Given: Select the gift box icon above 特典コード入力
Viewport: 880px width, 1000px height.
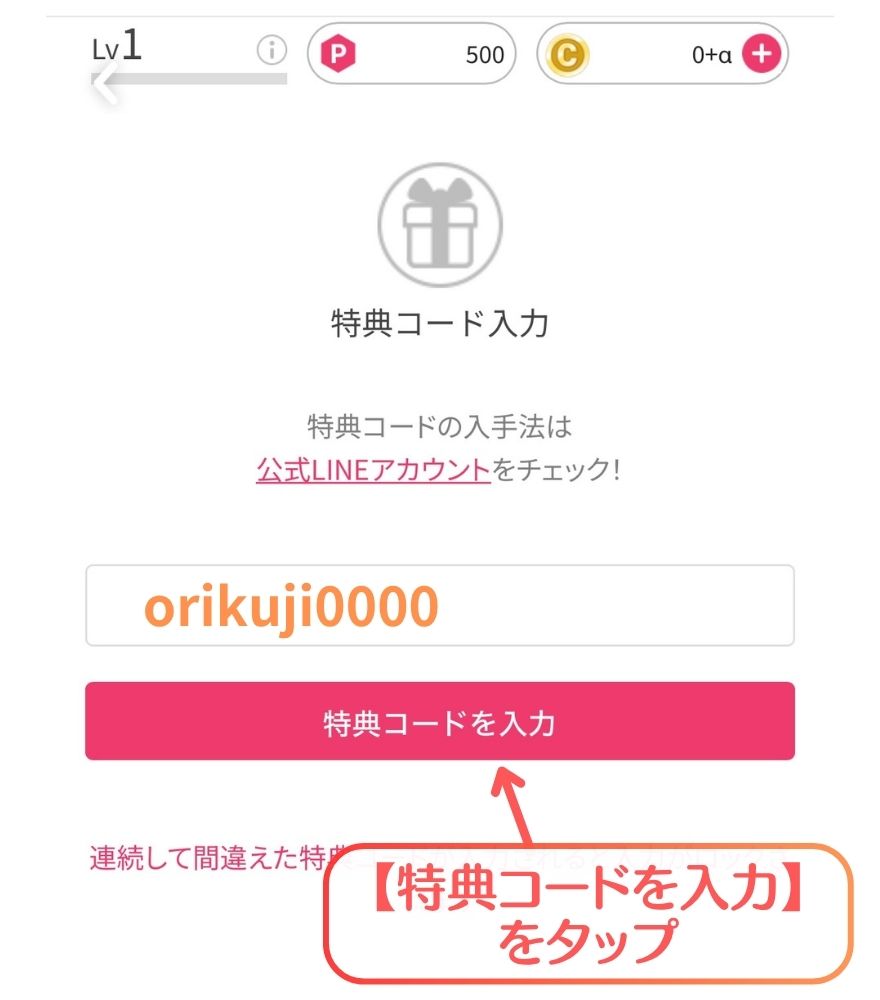Looking at the screenshot, I should tap(438, 224).
